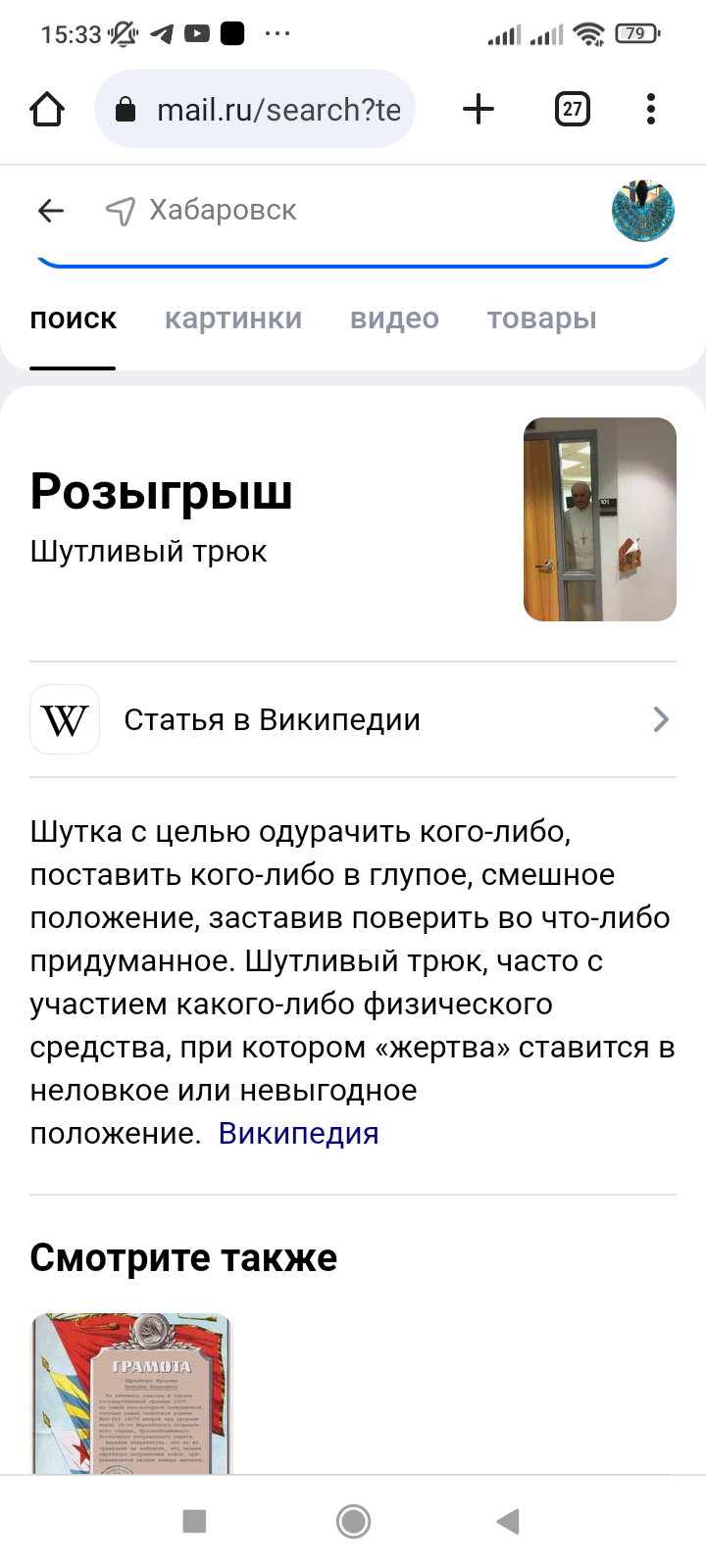Open the Розыгрыш photo thumbnail

tap(600, 519)
